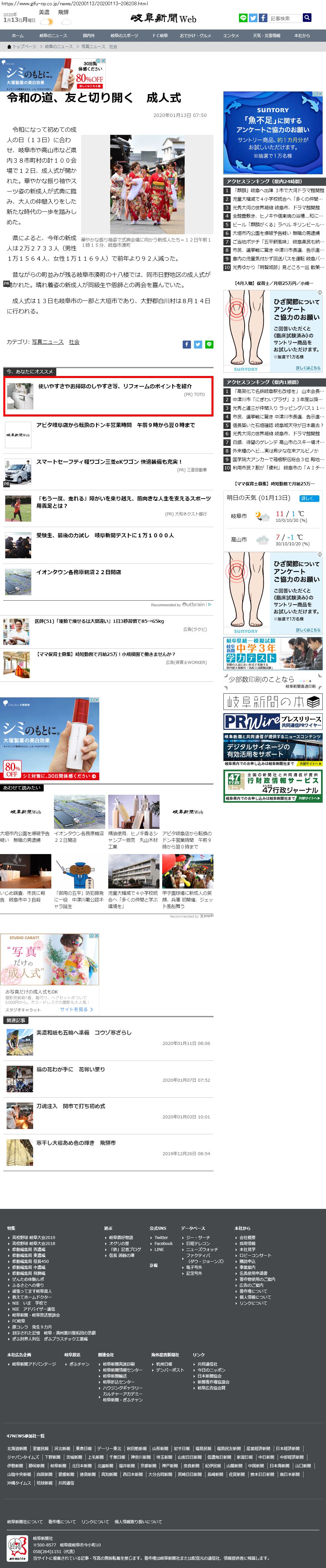This screenshot has height=1568, width=326.
Task: Tap the search magnifier button in header
Action: pyautogui.click(x=307, y=18)
